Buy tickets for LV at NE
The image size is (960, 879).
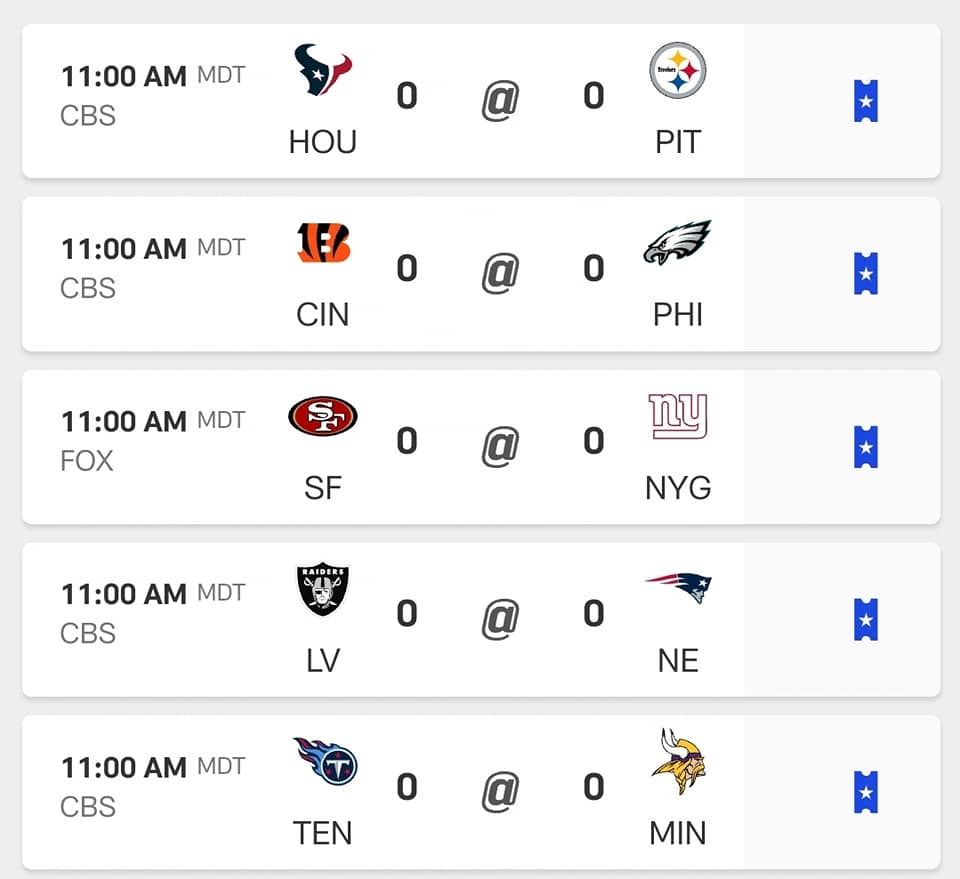(x=865, y=620)
